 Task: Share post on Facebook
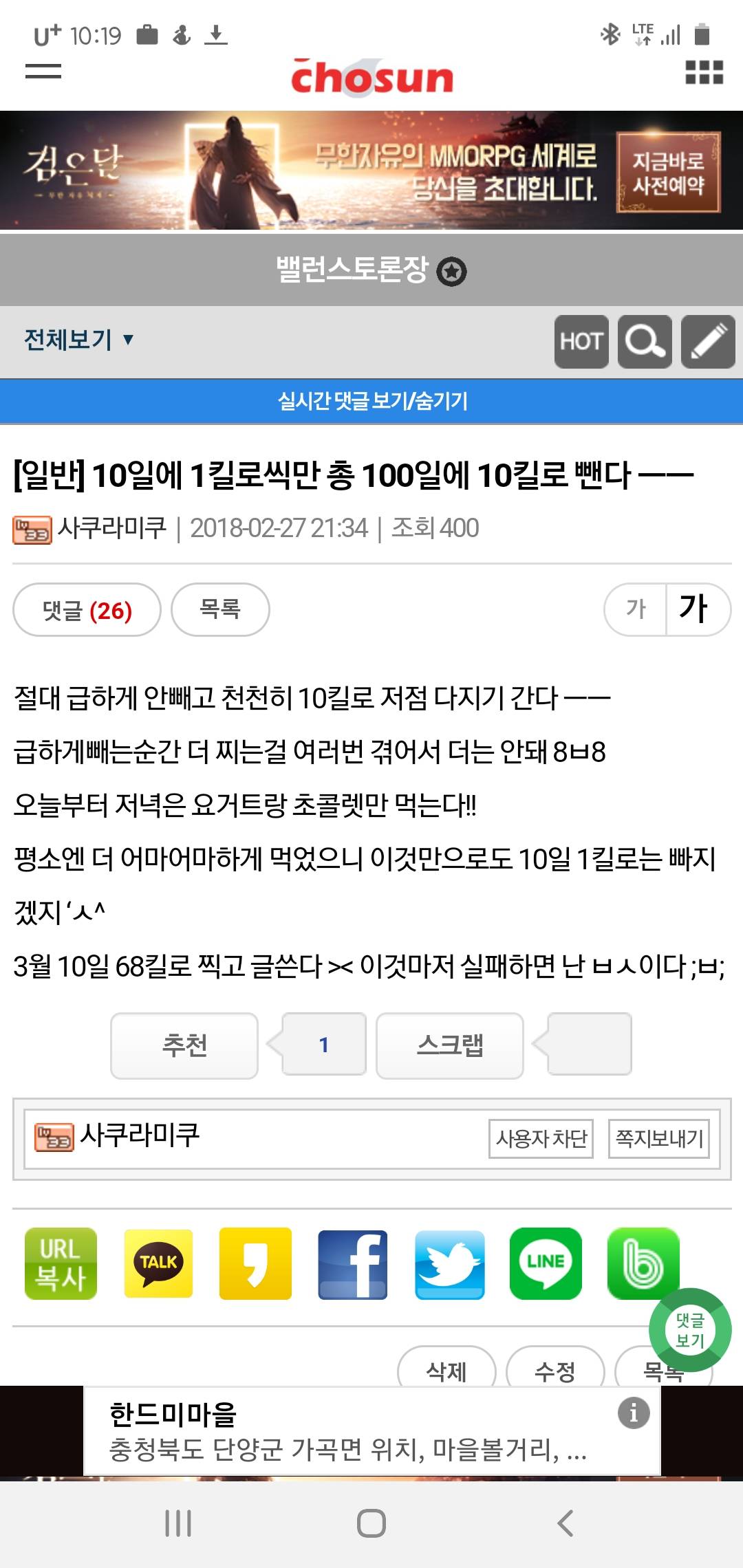click(352, 1263)
